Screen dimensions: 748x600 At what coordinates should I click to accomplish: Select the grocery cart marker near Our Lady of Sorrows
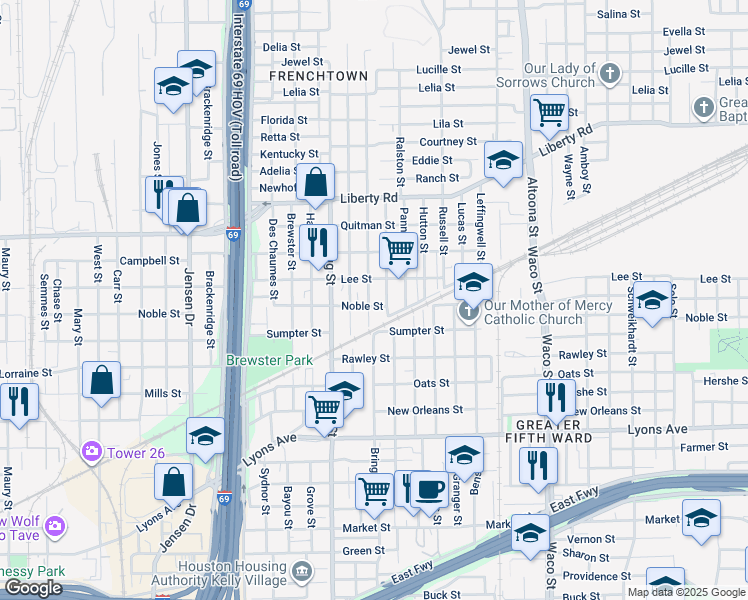tap(549, 113)
